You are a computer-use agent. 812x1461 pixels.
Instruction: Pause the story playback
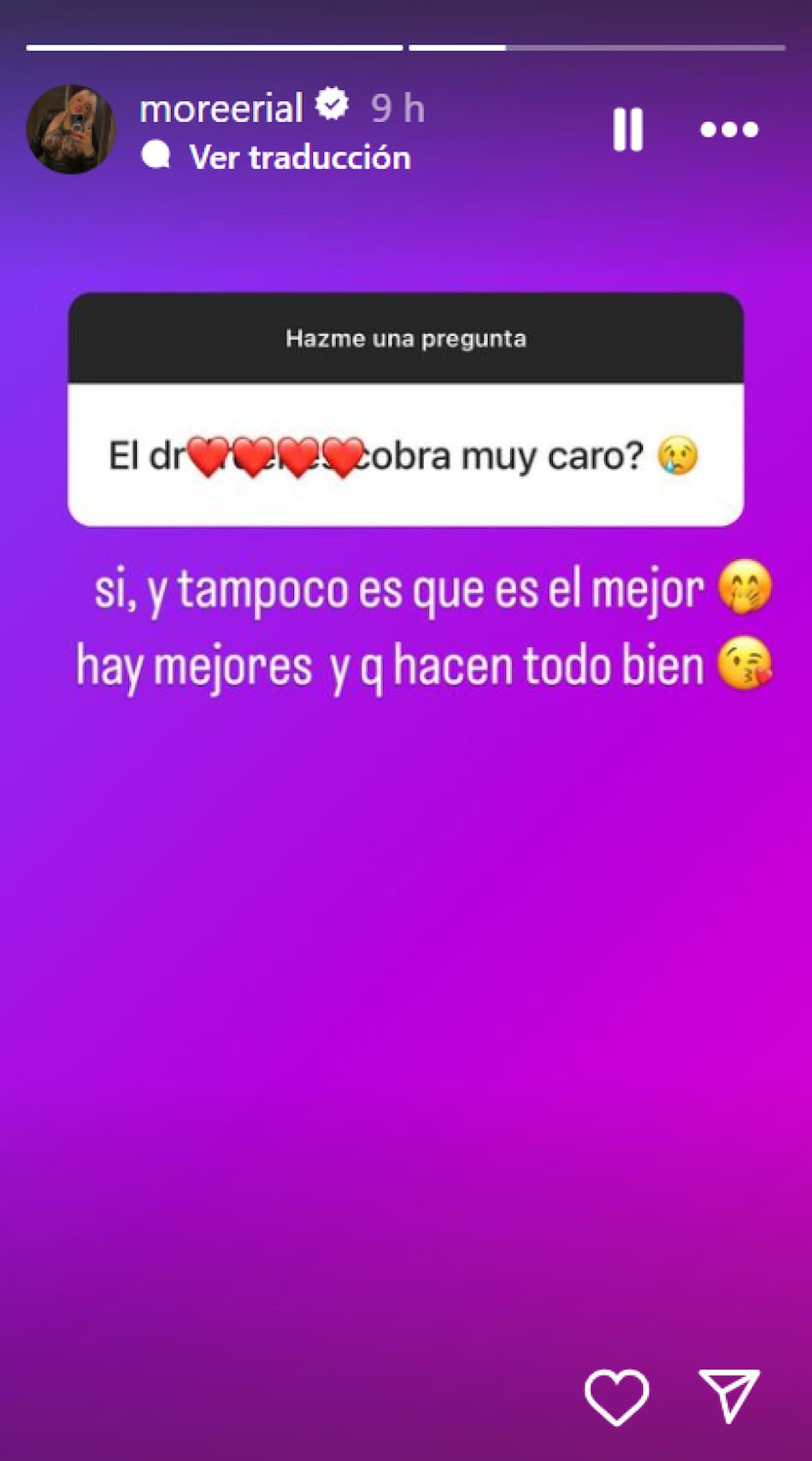coord(627,130)
